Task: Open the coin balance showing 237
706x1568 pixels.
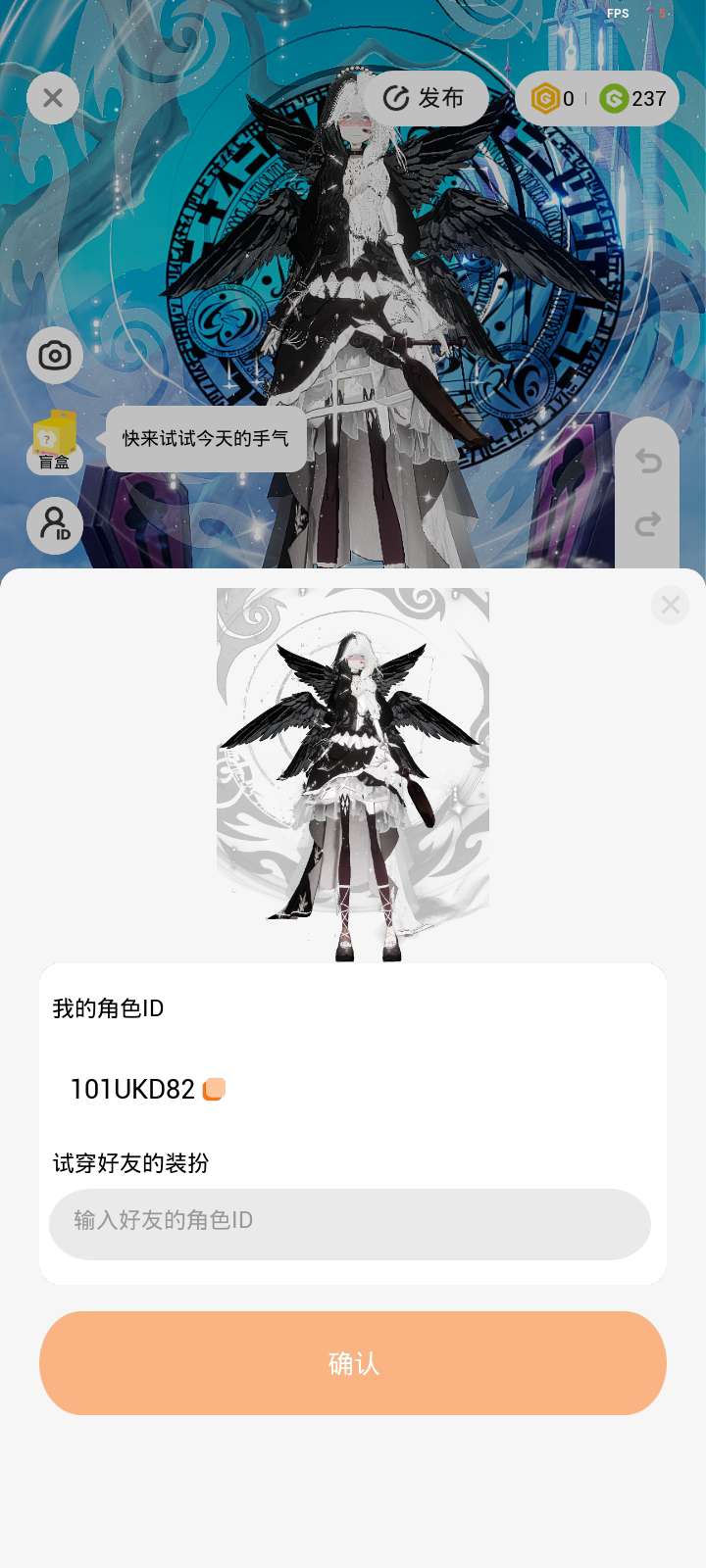Action: pos(633,98)
